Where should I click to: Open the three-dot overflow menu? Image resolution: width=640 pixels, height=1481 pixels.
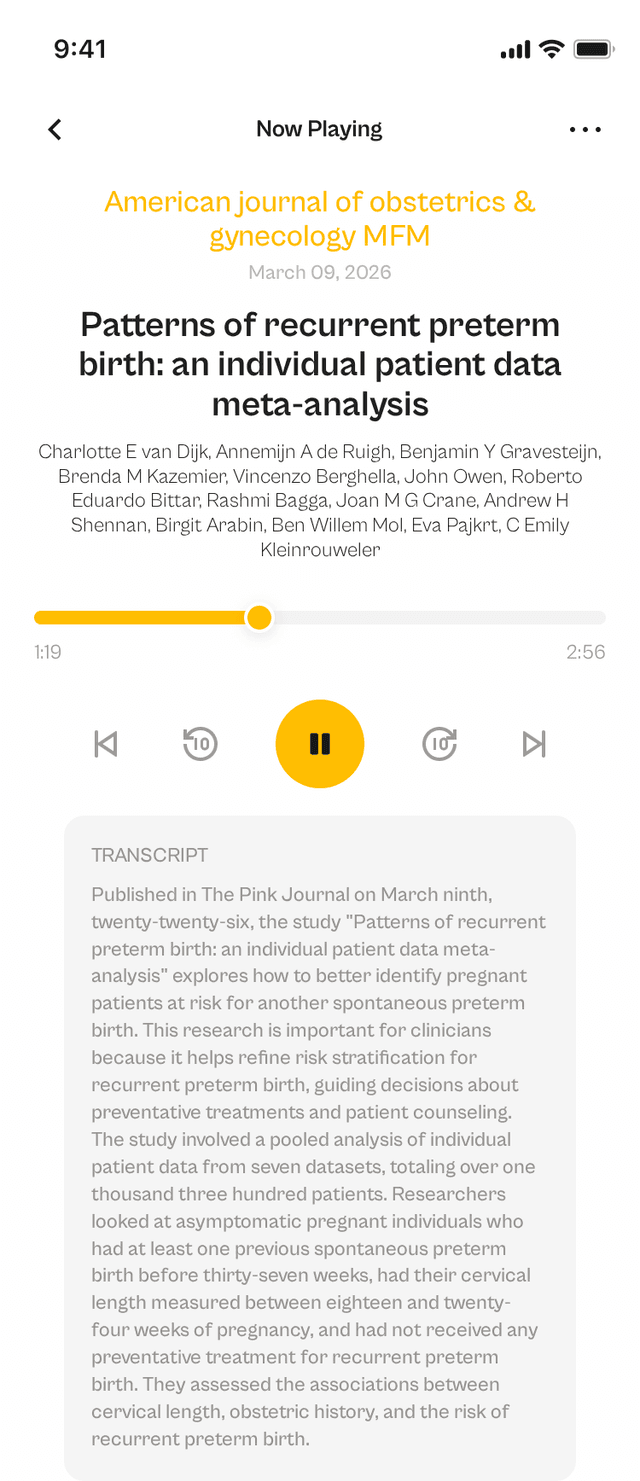(x=585, y=129)
